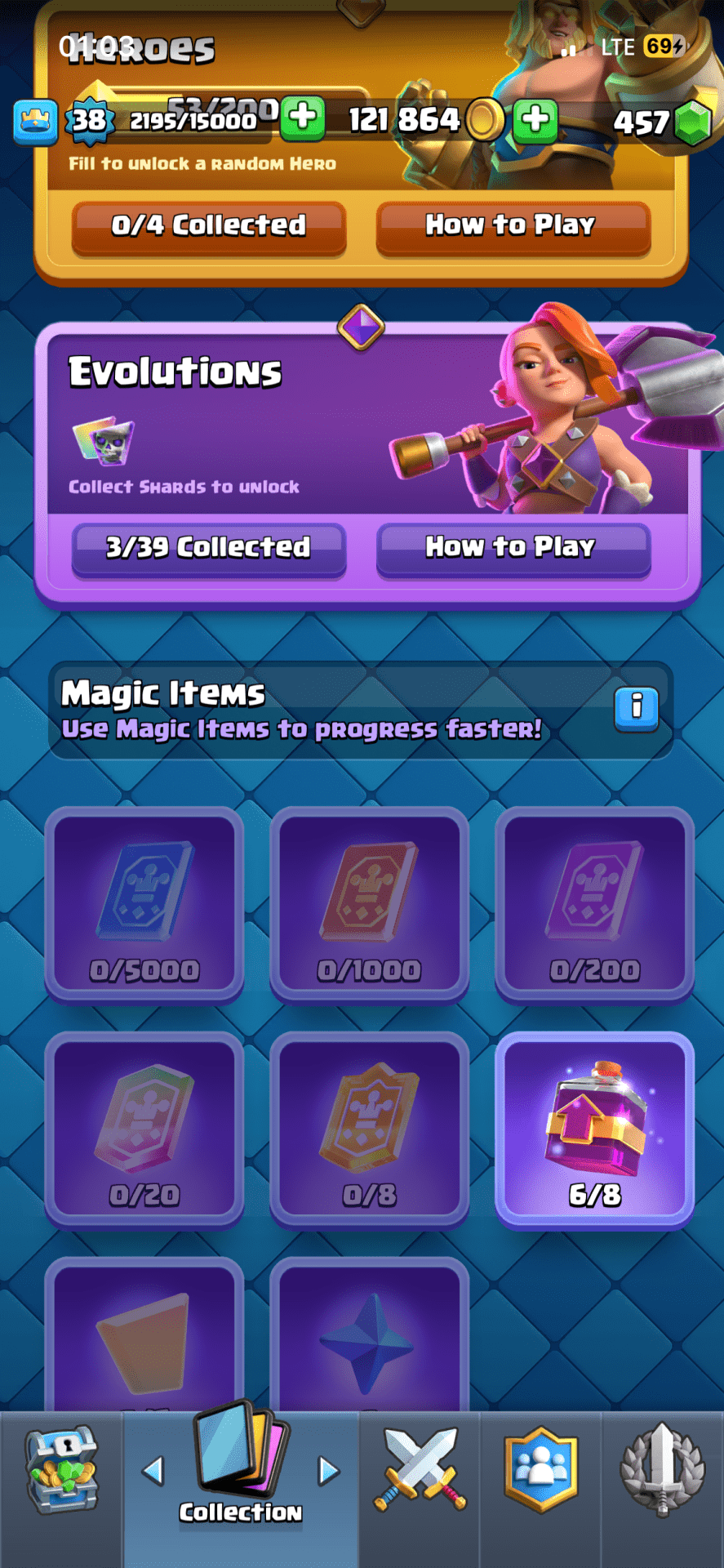Select the purple book 0/200 item
The image size is (724, 1568).
click(x=594, y=904)
